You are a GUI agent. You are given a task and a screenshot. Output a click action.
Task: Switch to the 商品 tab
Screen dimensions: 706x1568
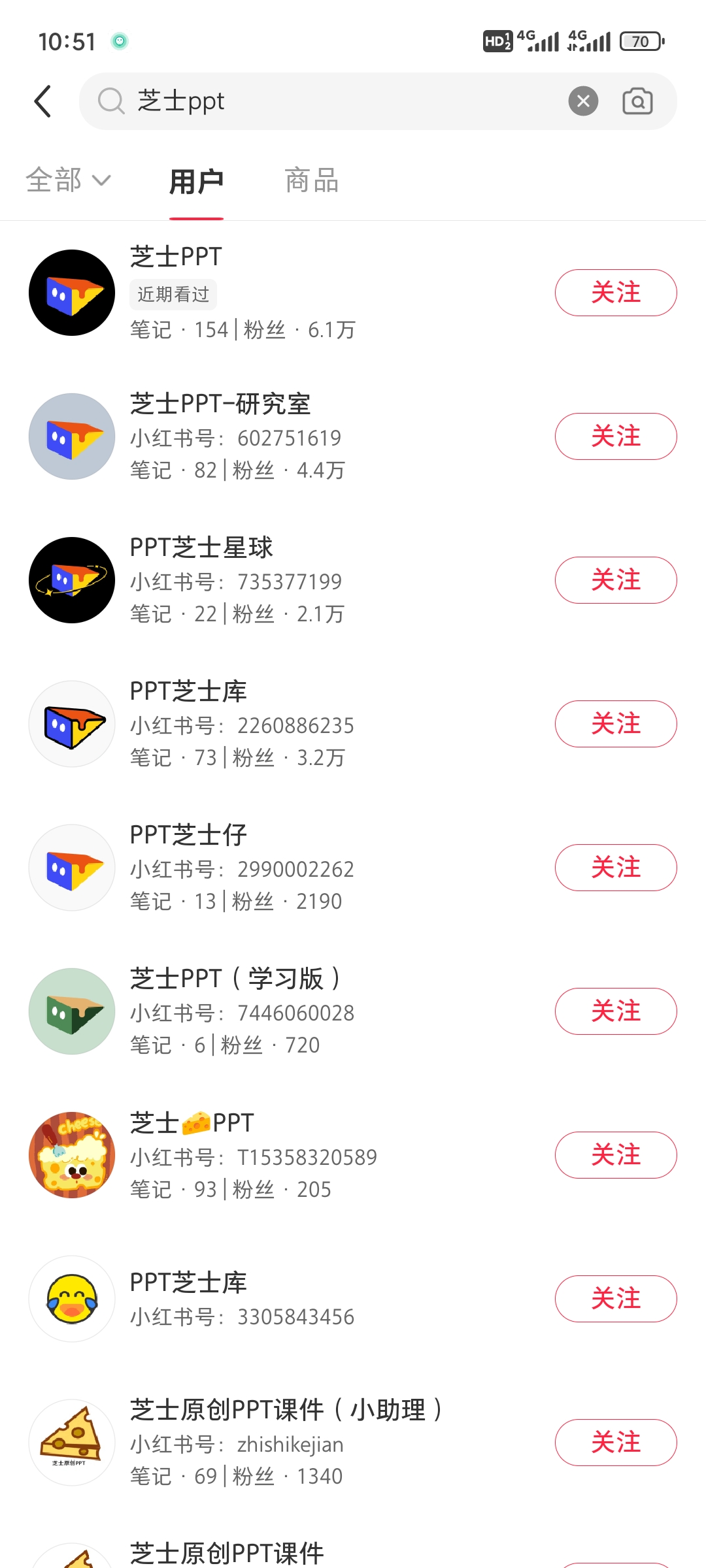coord(311,180)
